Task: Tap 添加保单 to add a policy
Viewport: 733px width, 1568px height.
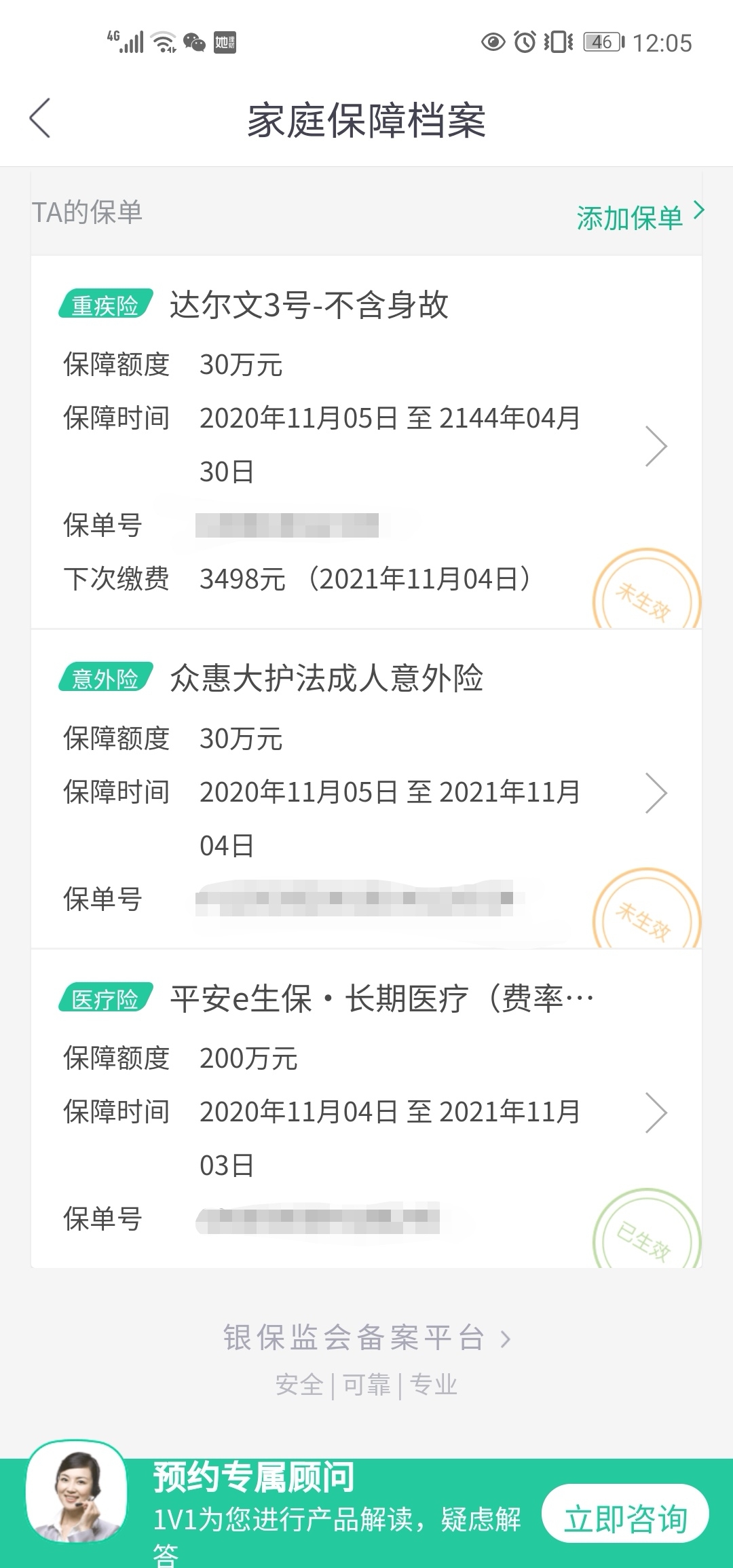Action: coord(641,217)
